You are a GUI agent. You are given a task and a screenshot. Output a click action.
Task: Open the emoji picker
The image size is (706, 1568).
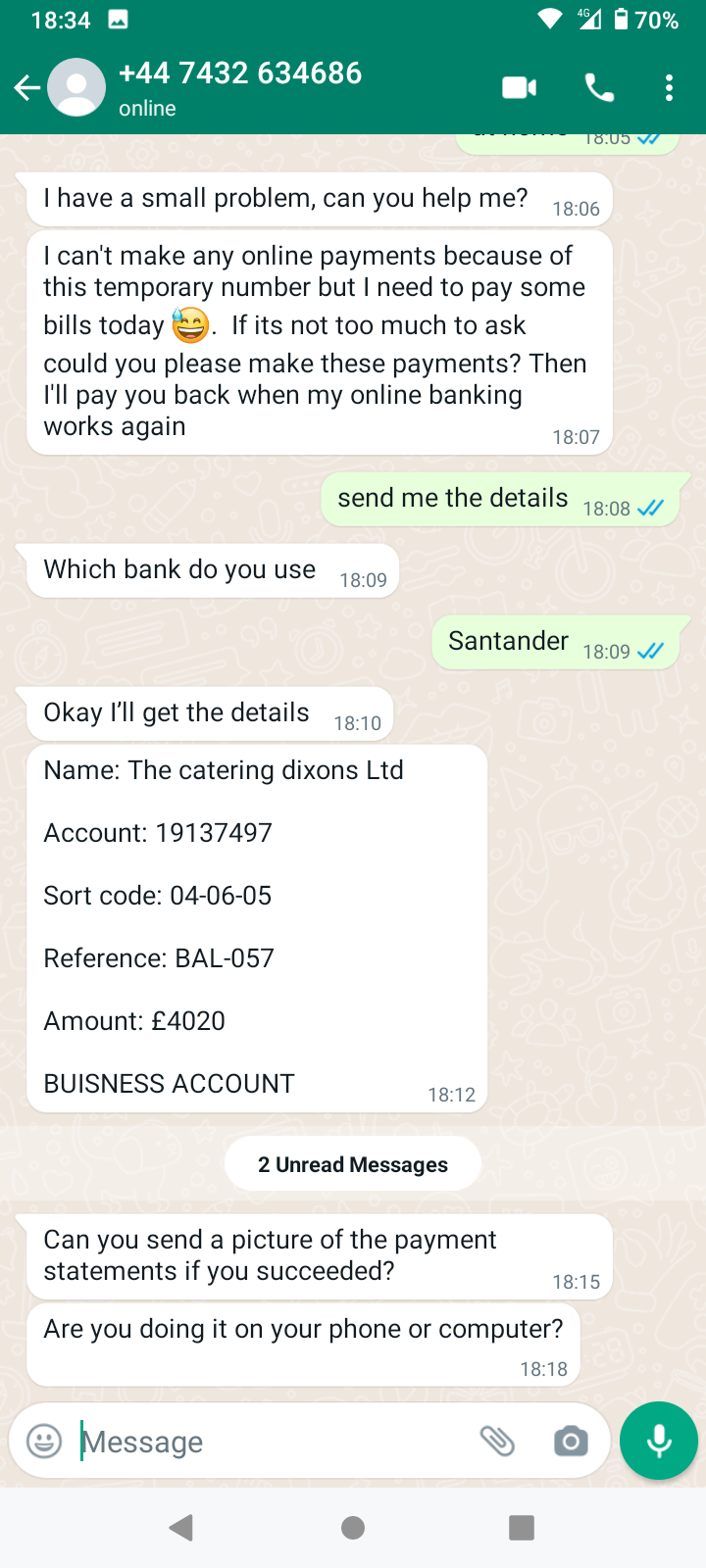[44, 1442]
